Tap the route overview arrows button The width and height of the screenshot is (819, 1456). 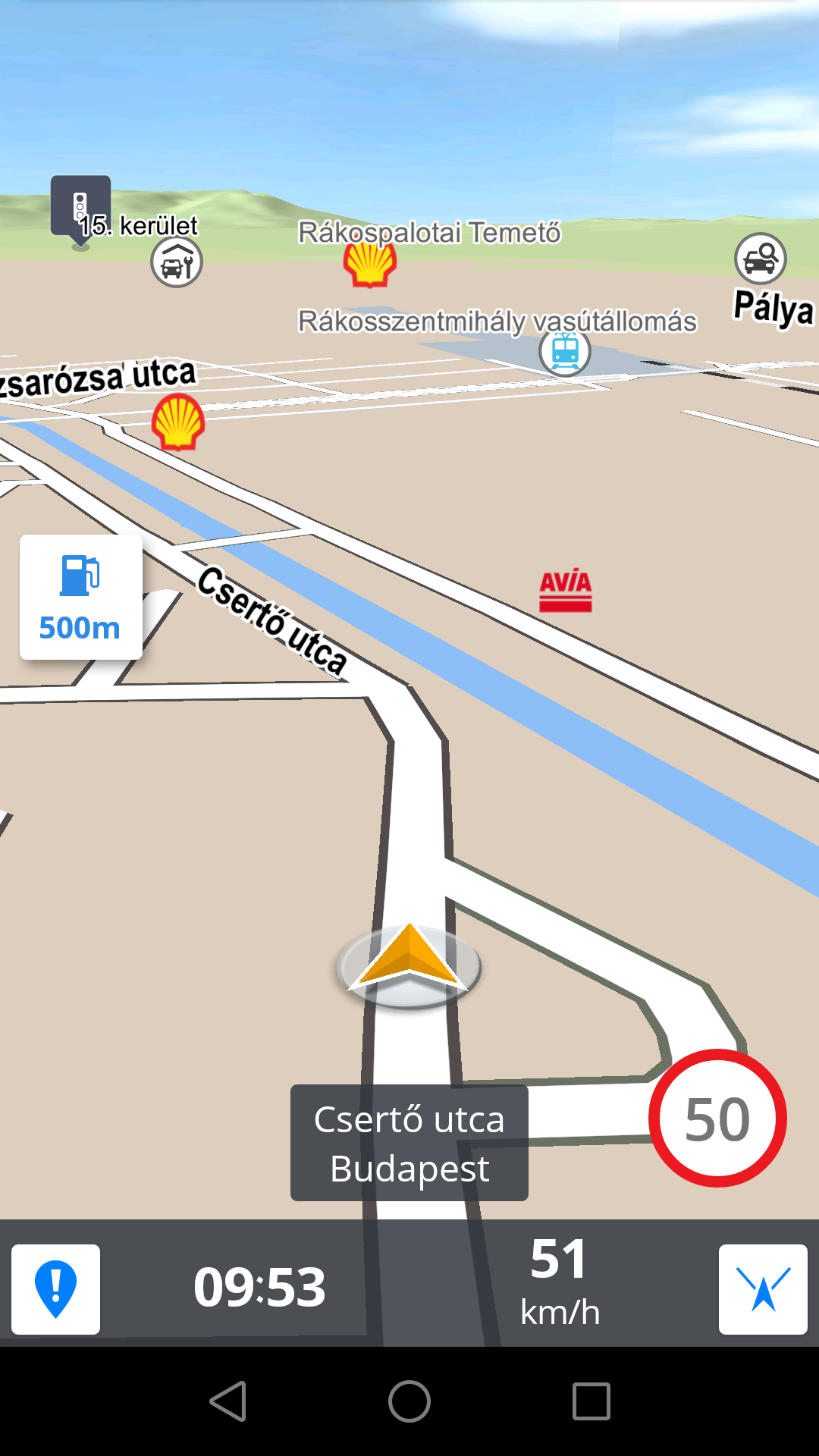point(763,1289)
